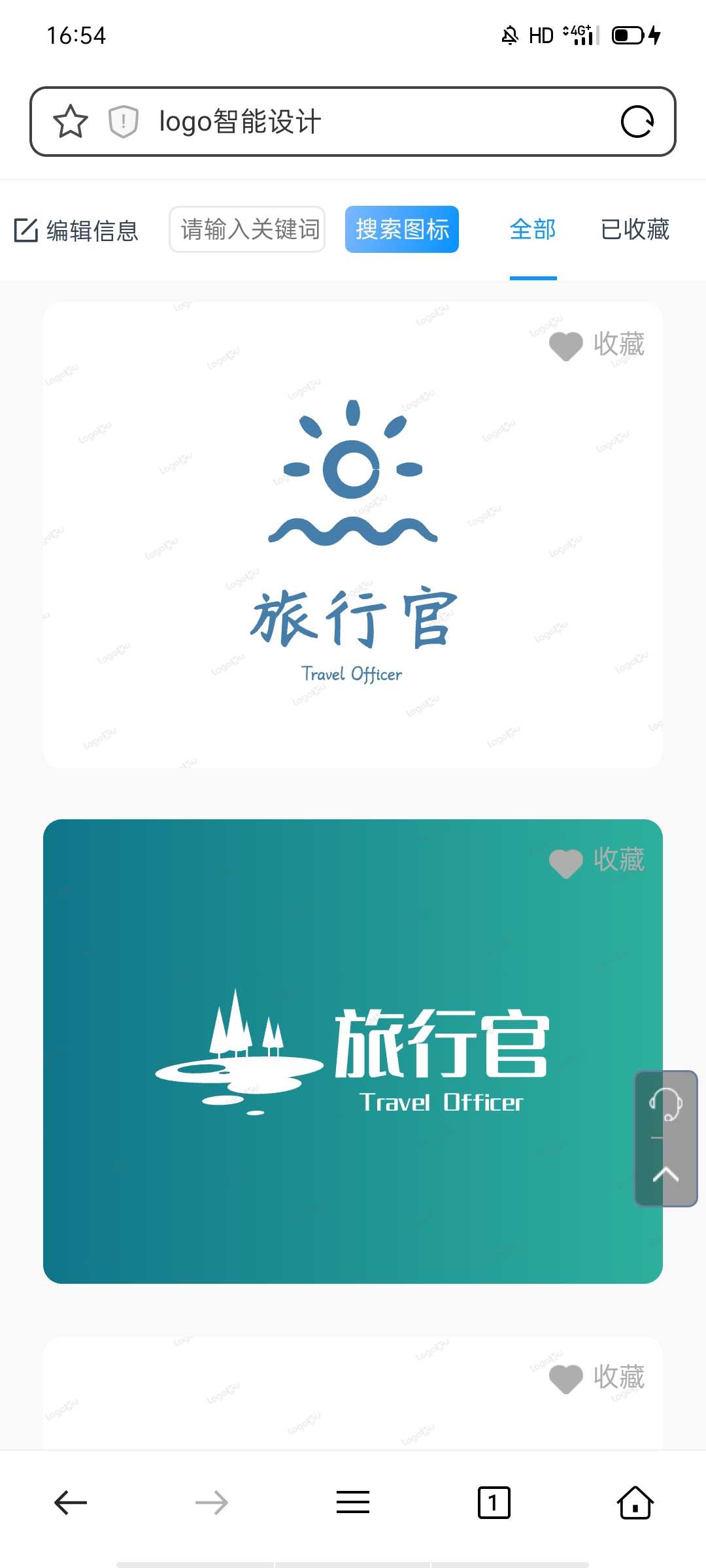Favorite the green gradient tree logo
The image size is (706, 1568).
(x=597, y=861)
